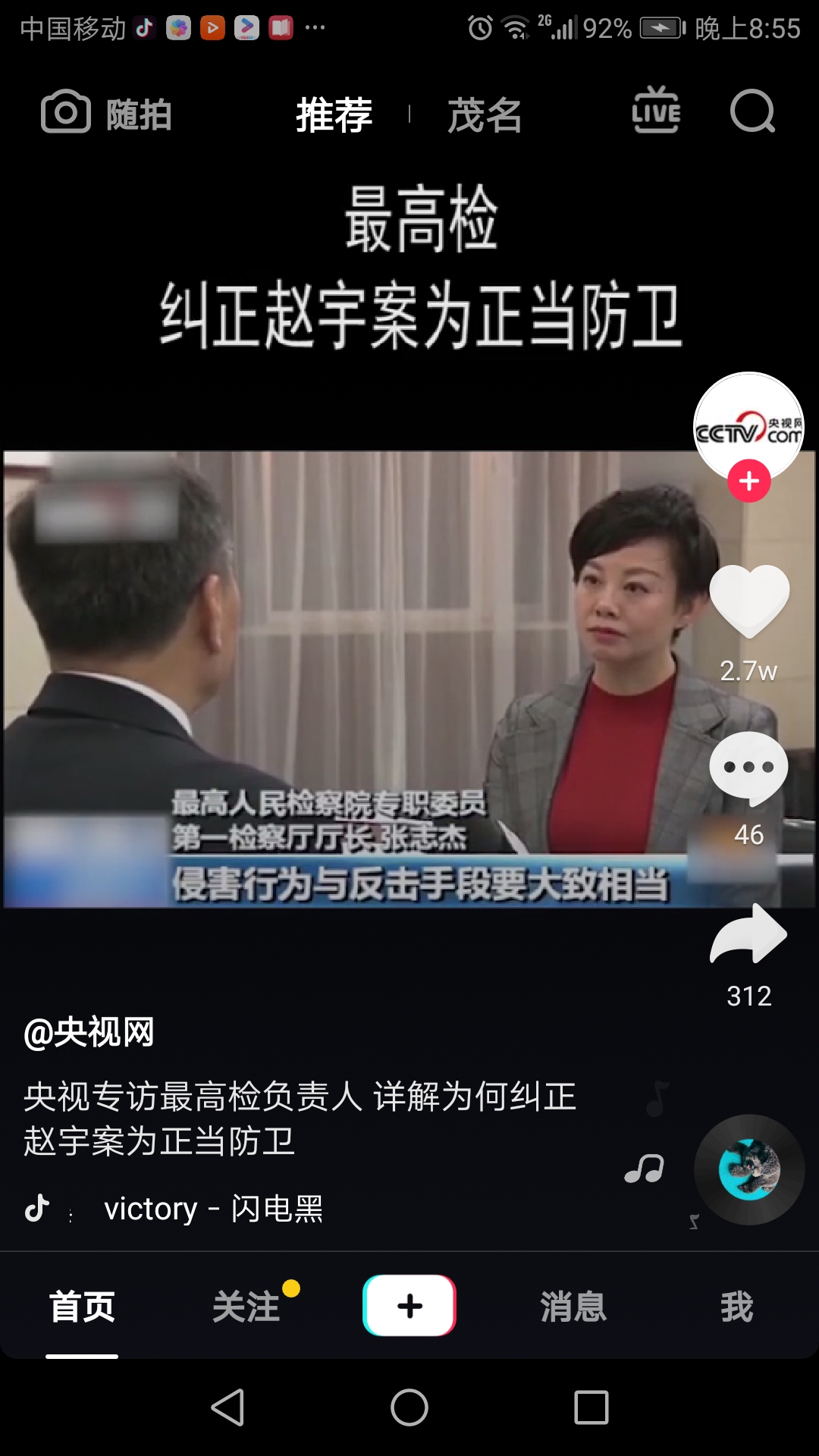Like this video with the heart
This screenshot has width=819, height=1456.
[749, 601]
